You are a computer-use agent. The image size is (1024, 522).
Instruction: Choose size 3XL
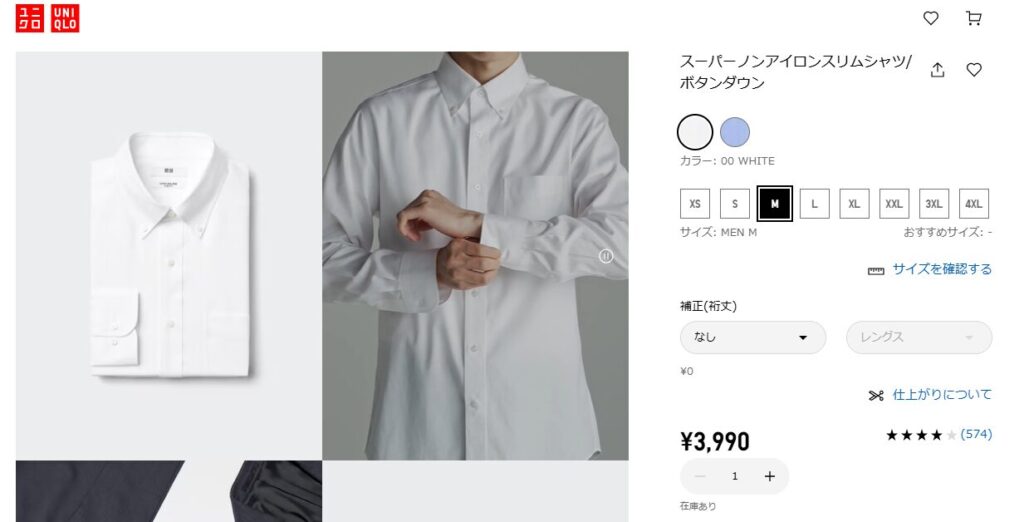coord(934,204)
